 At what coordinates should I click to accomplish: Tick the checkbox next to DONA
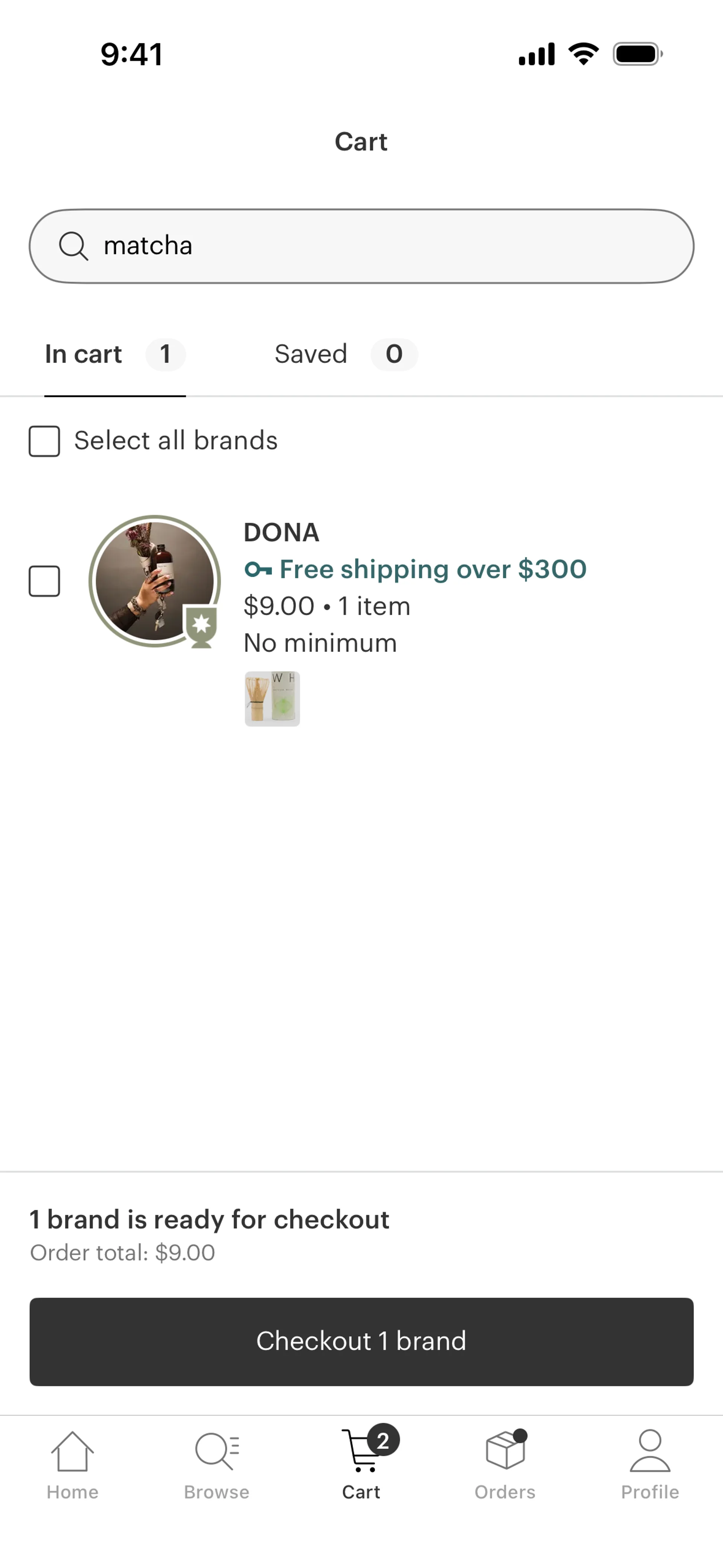pos(44,581)
